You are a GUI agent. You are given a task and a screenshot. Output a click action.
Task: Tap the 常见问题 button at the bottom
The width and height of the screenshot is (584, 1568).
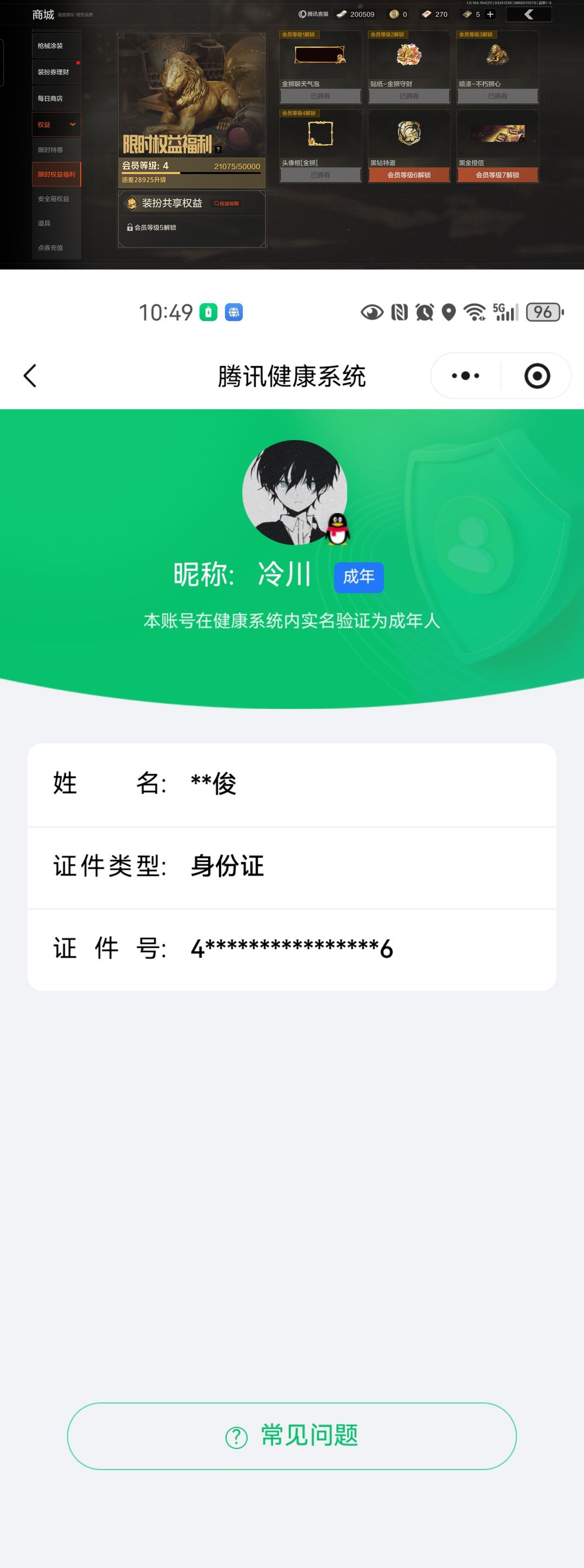tap(292, 1434)
